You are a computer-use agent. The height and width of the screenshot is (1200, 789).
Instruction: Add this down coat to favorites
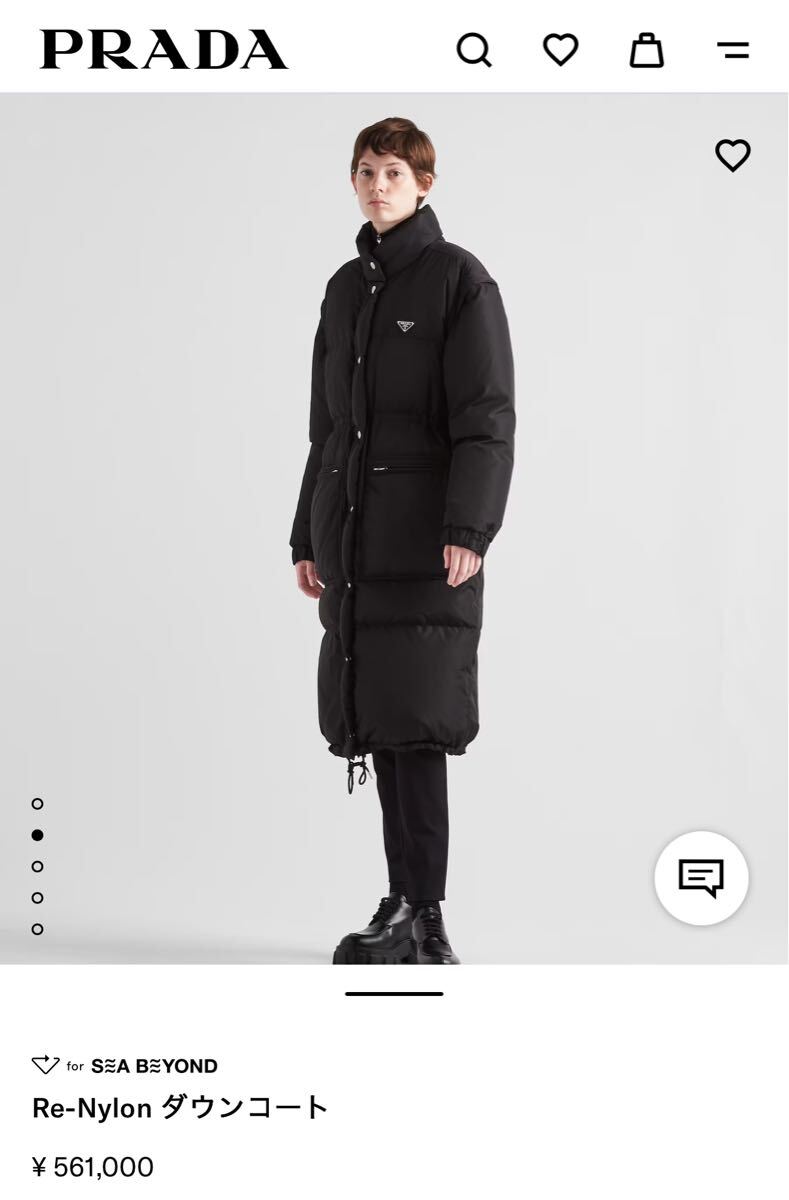point(732,155)
